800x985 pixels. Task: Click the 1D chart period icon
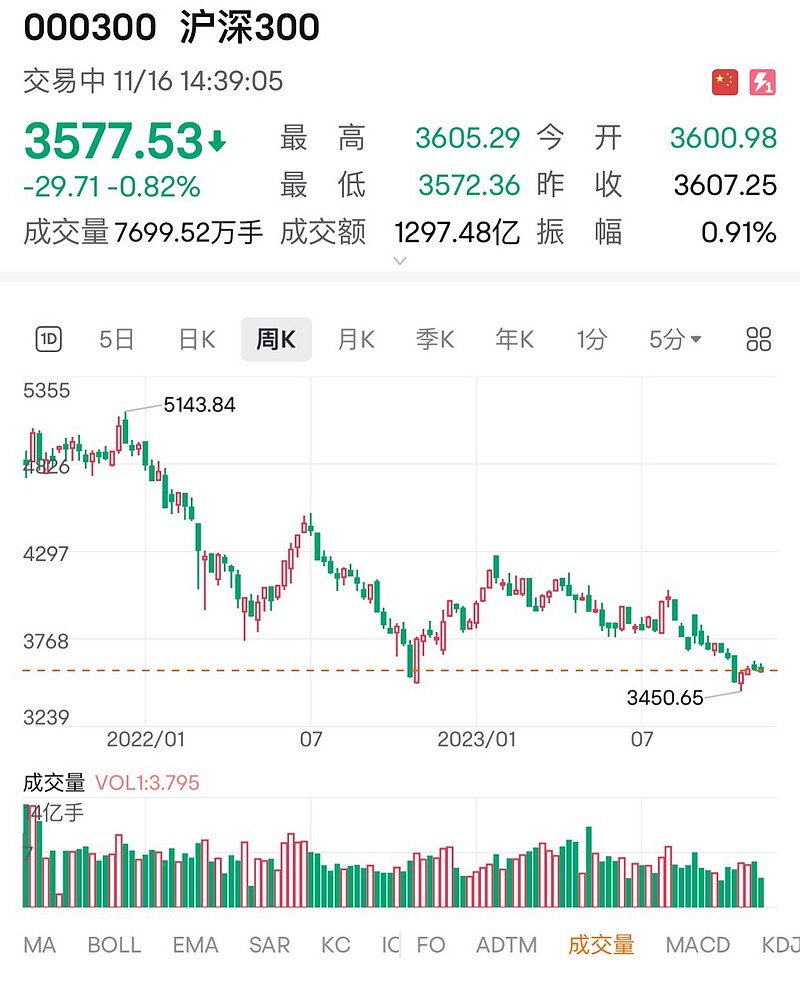point(50,339)
